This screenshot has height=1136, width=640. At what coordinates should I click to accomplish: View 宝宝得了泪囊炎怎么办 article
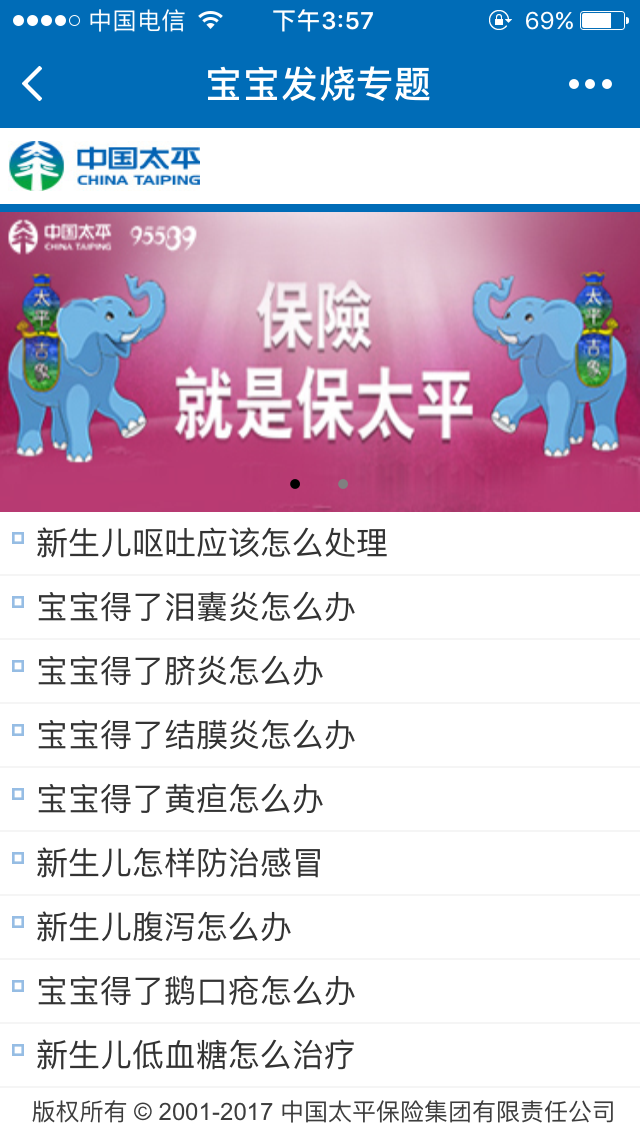pos(196,607)
